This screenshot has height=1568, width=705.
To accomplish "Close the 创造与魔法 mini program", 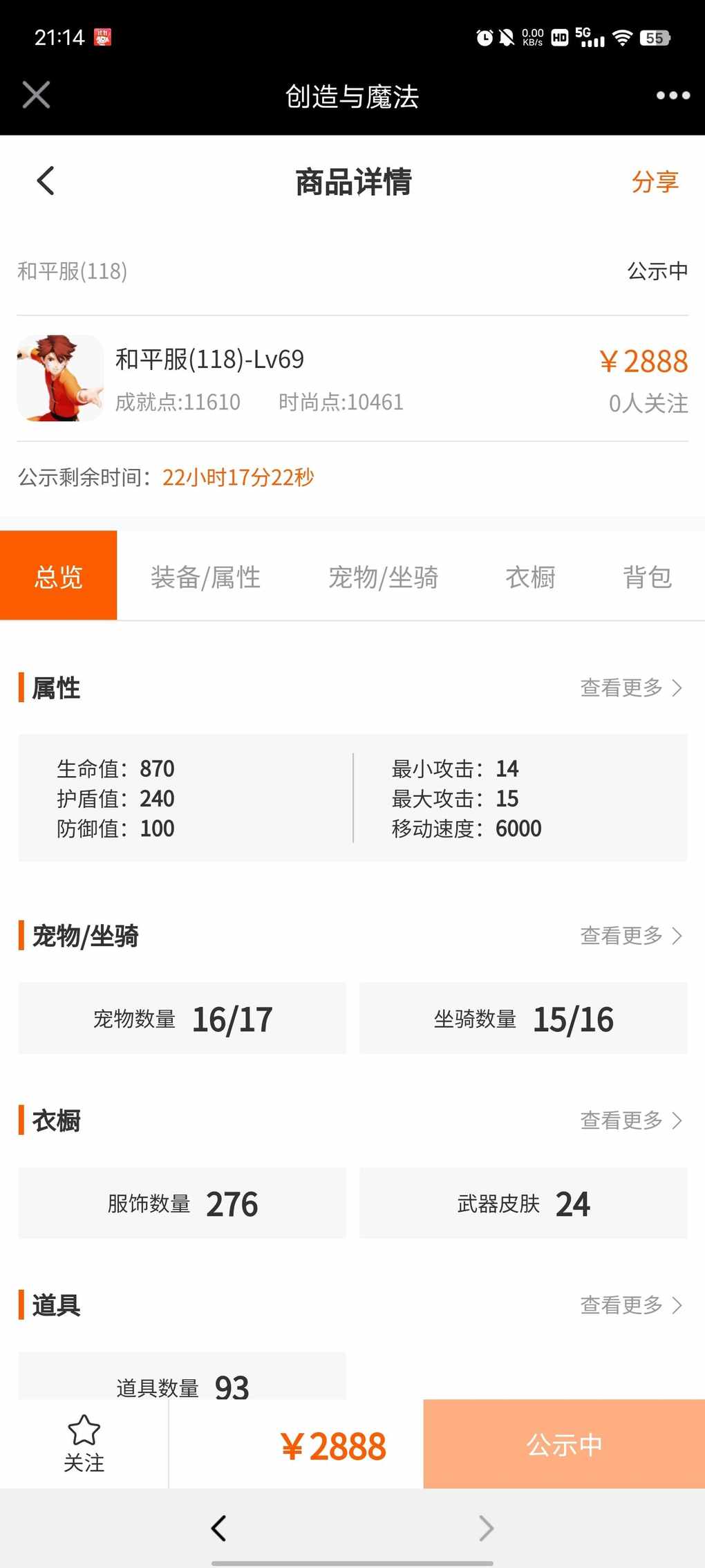I will pos(36,95).
